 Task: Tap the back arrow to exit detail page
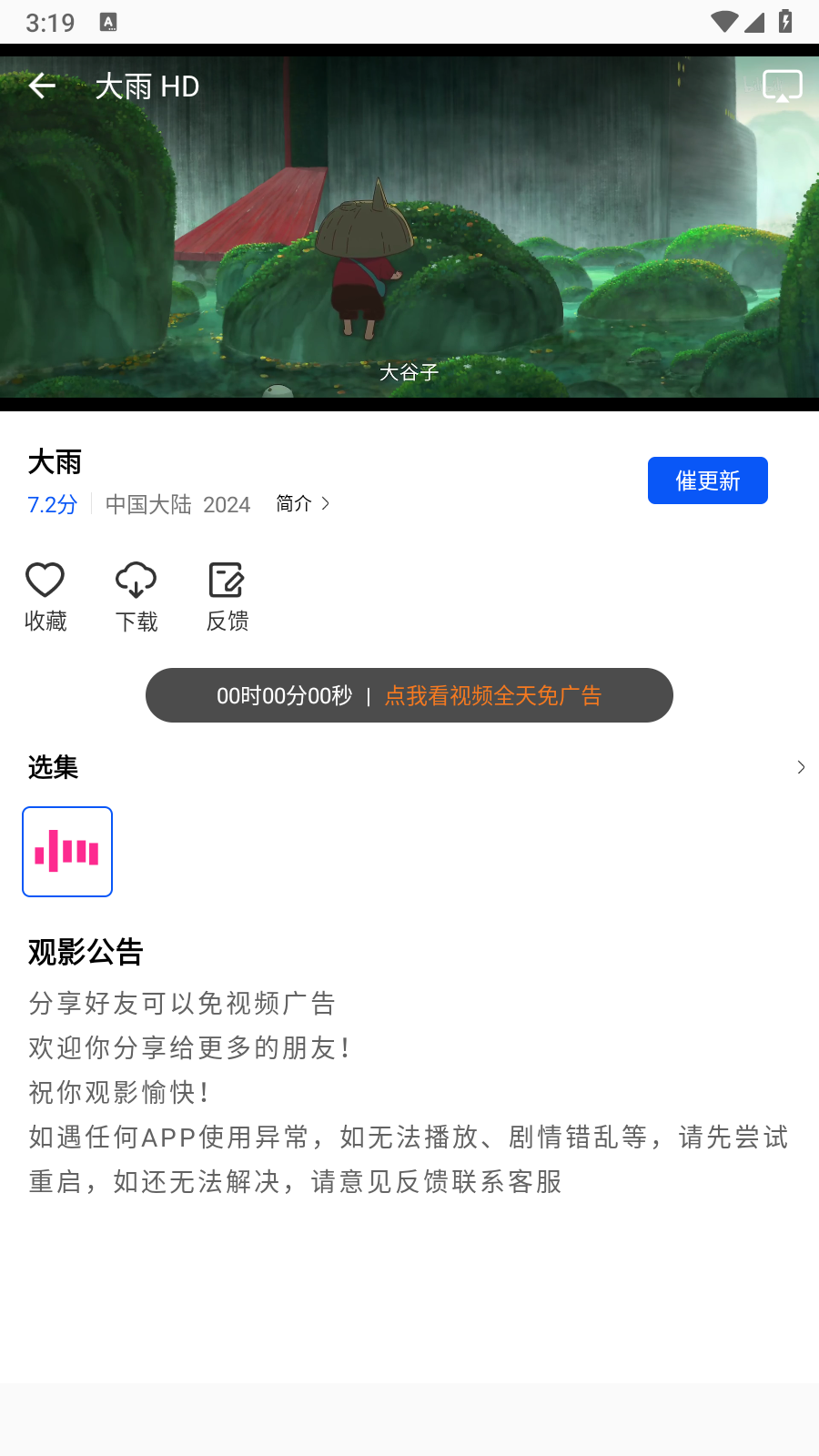[x=41, y=85]
